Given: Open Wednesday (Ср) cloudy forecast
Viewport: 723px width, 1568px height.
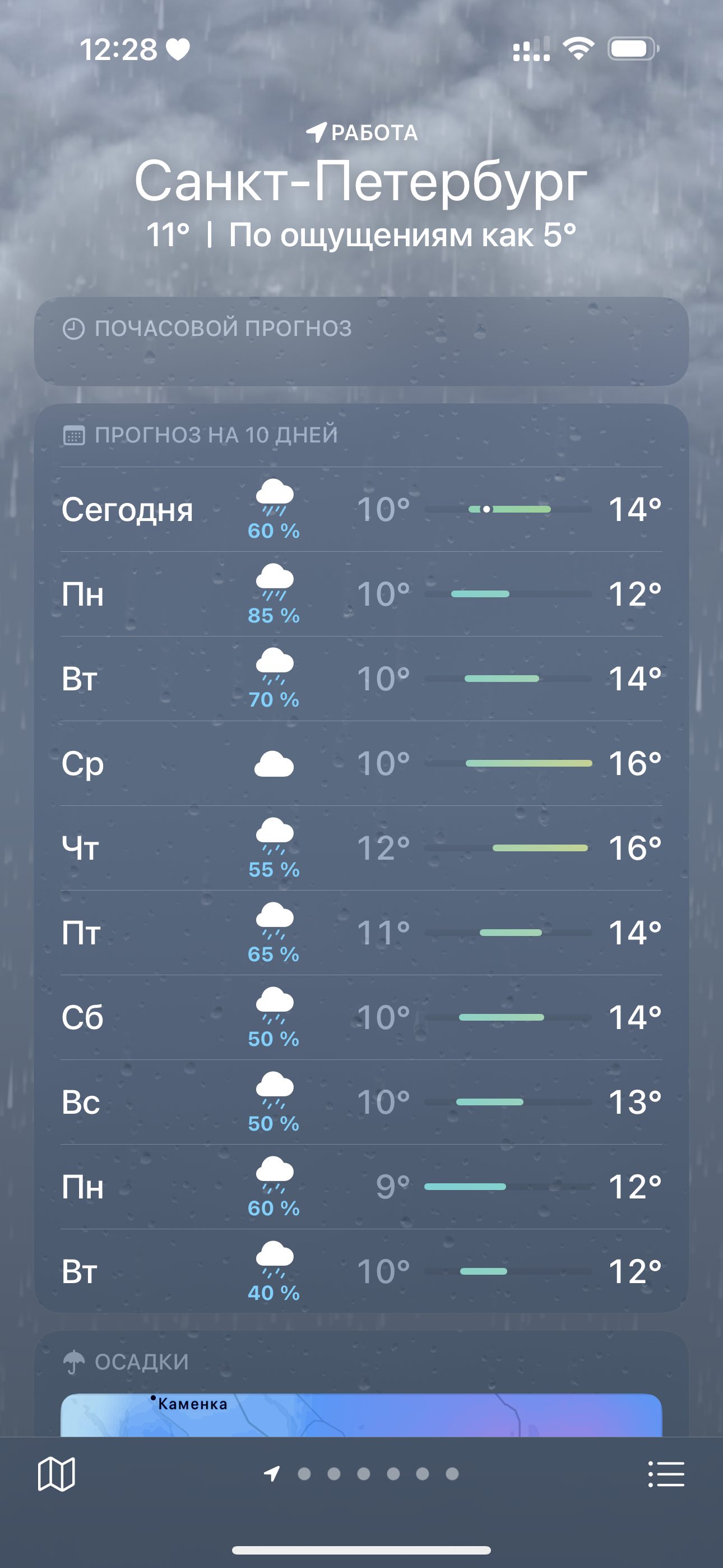Looking at the screenshot, I should click(361, 763).
